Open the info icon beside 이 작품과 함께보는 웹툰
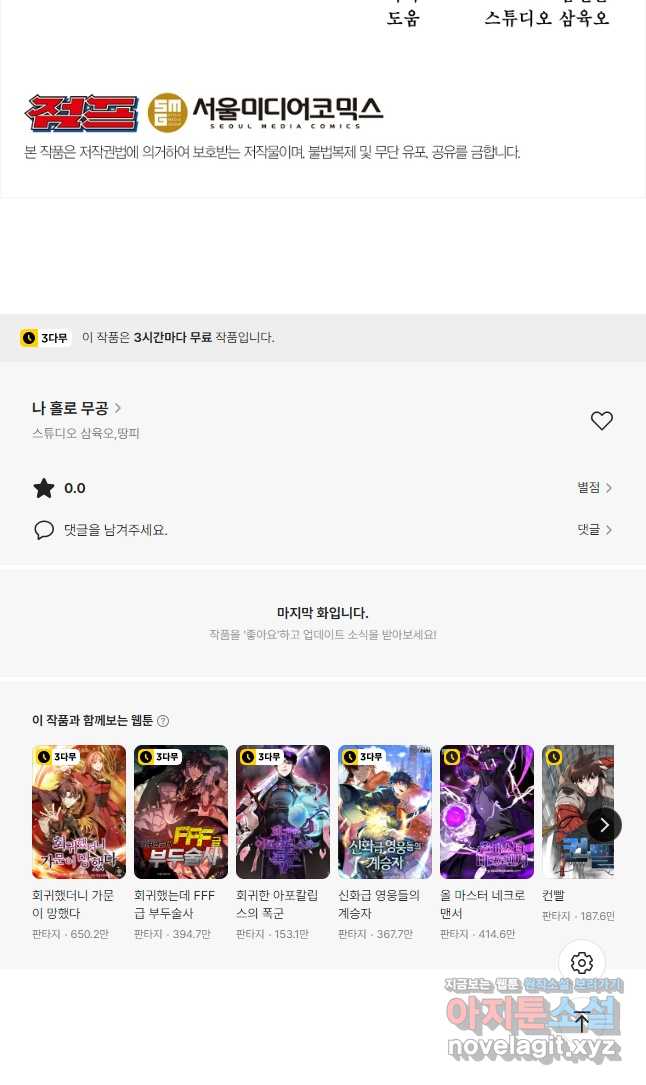This screenshot has height=1085, width=646. (x=163, y=721)
